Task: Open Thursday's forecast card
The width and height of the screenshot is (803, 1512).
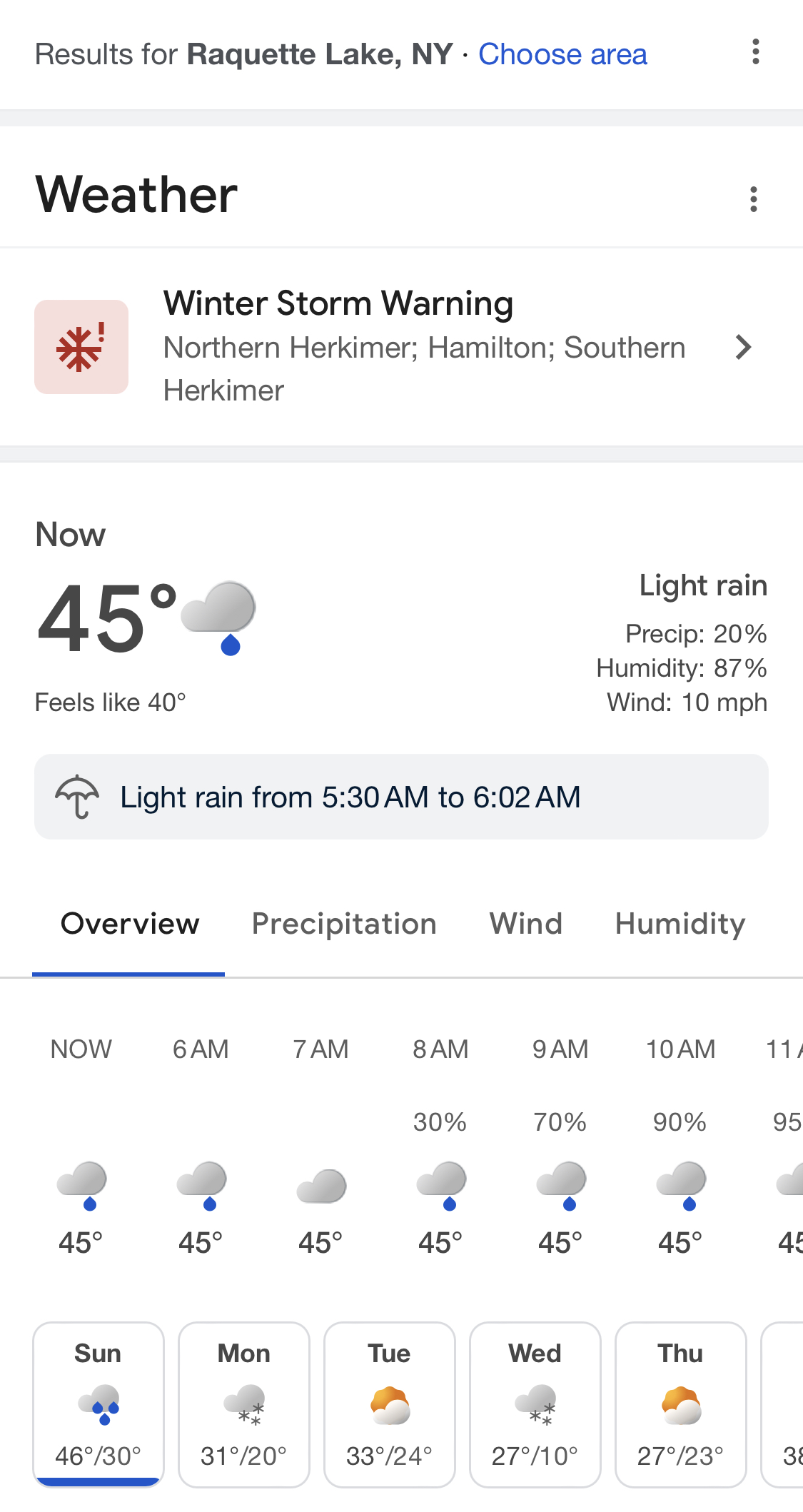Action: pos(681,1404)
